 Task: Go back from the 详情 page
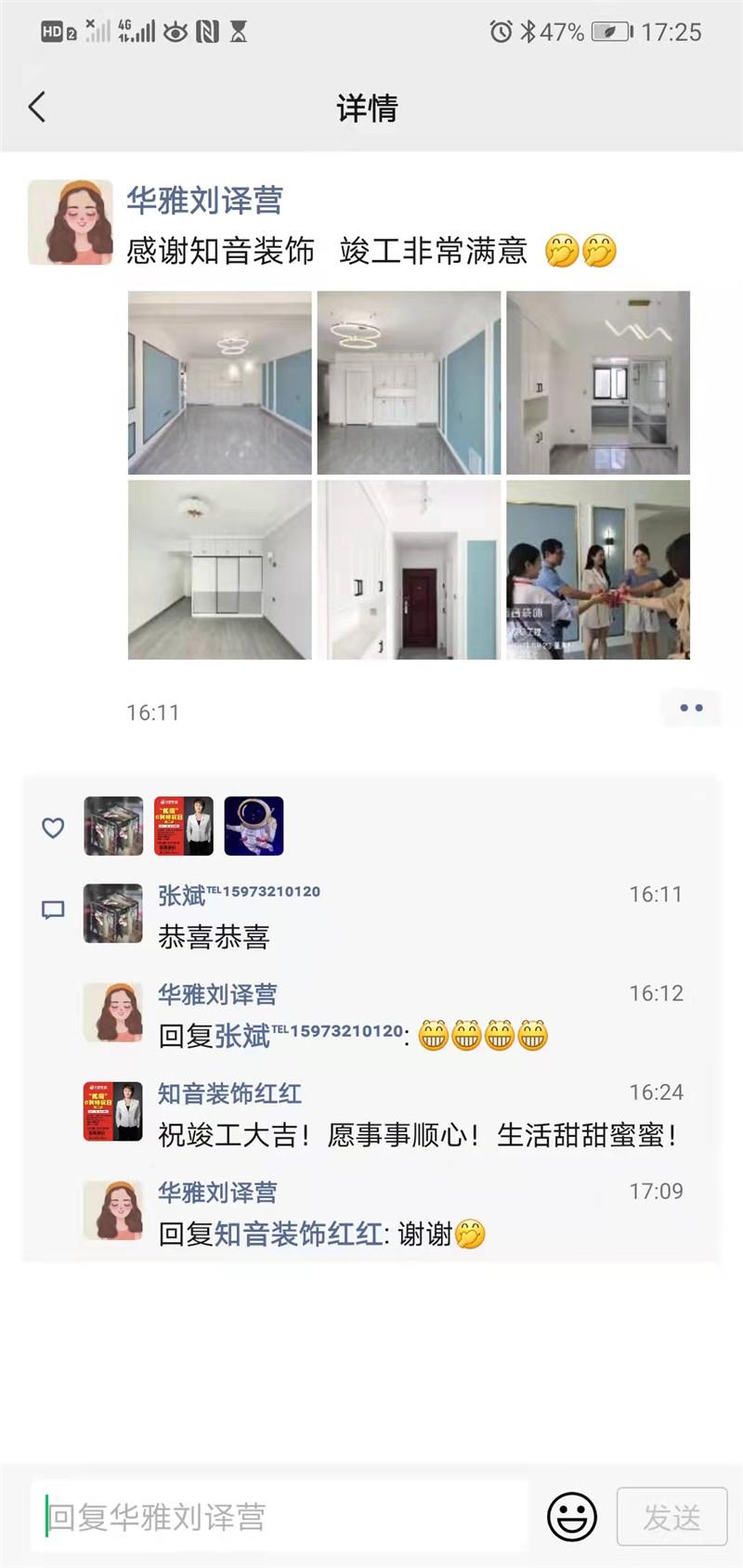[37, 107]
